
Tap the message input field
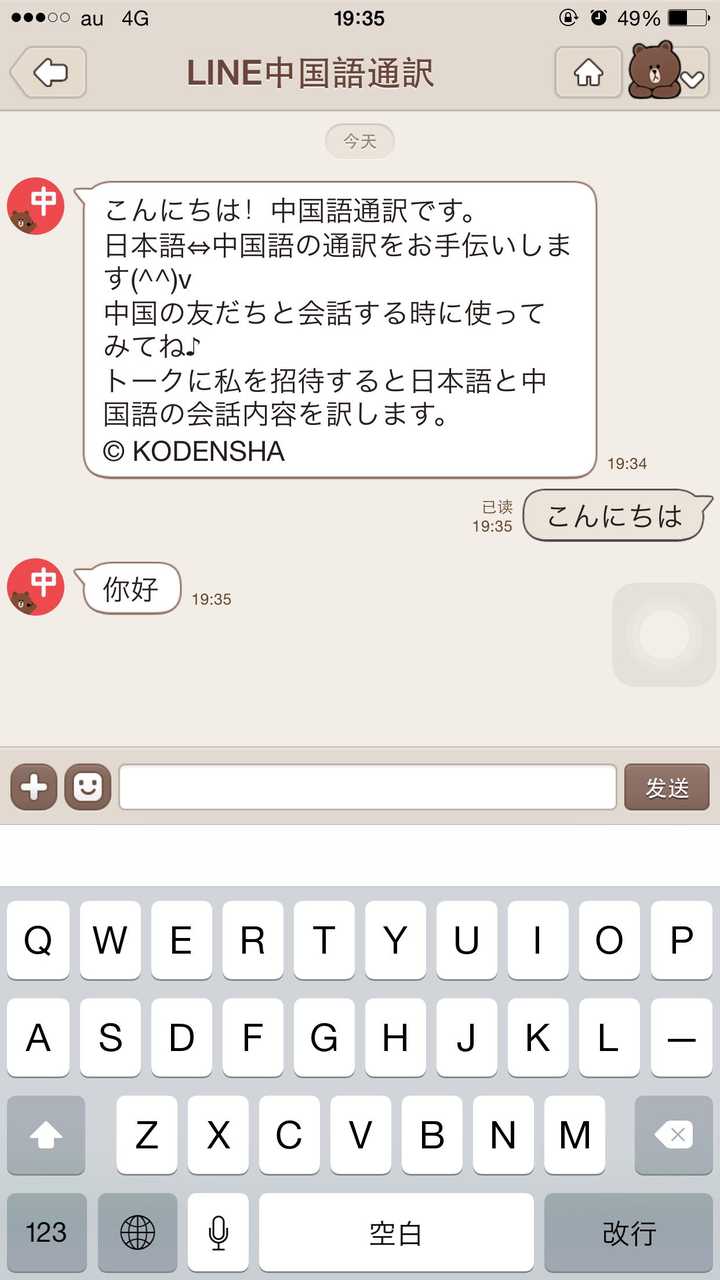coord(365,787)
